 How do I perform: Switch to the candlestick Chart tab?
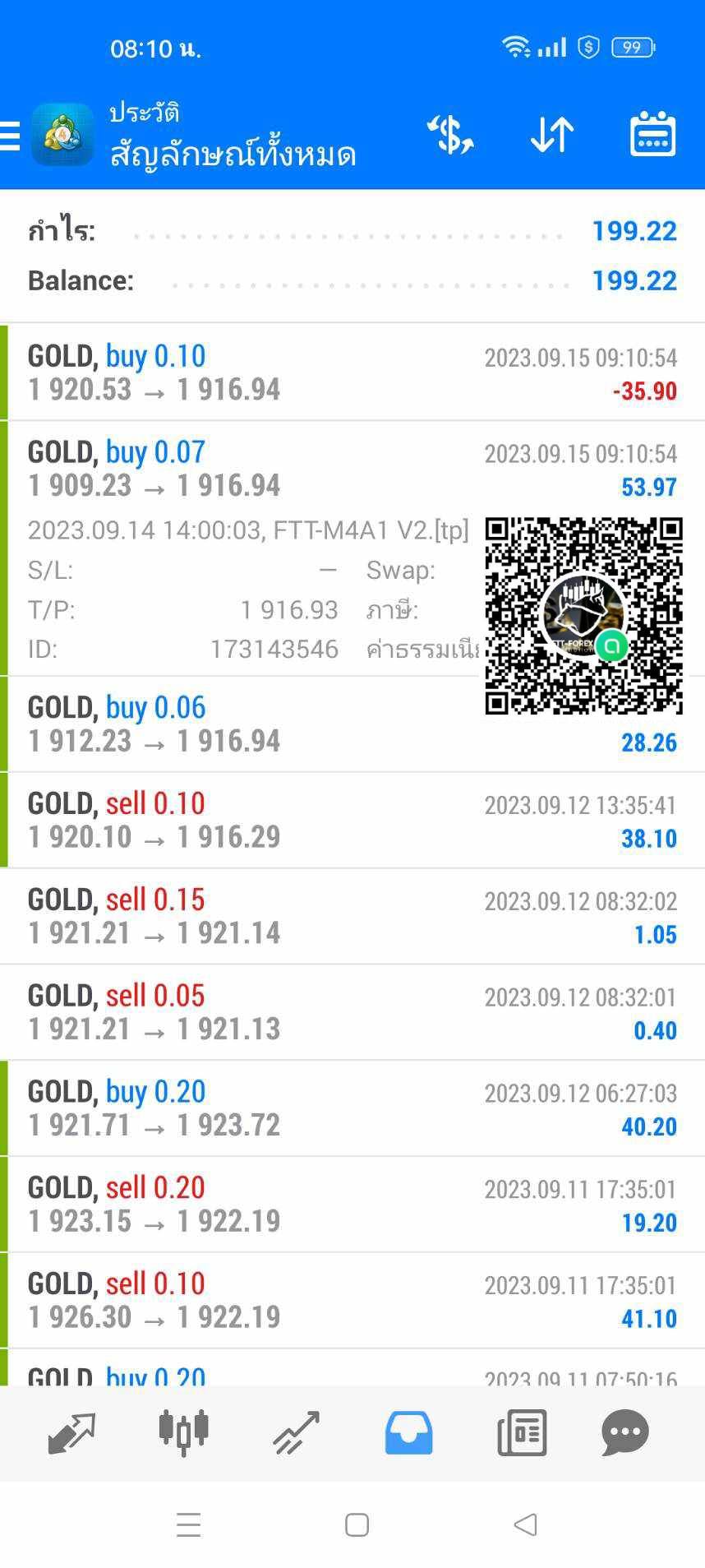coord(184,1433)
